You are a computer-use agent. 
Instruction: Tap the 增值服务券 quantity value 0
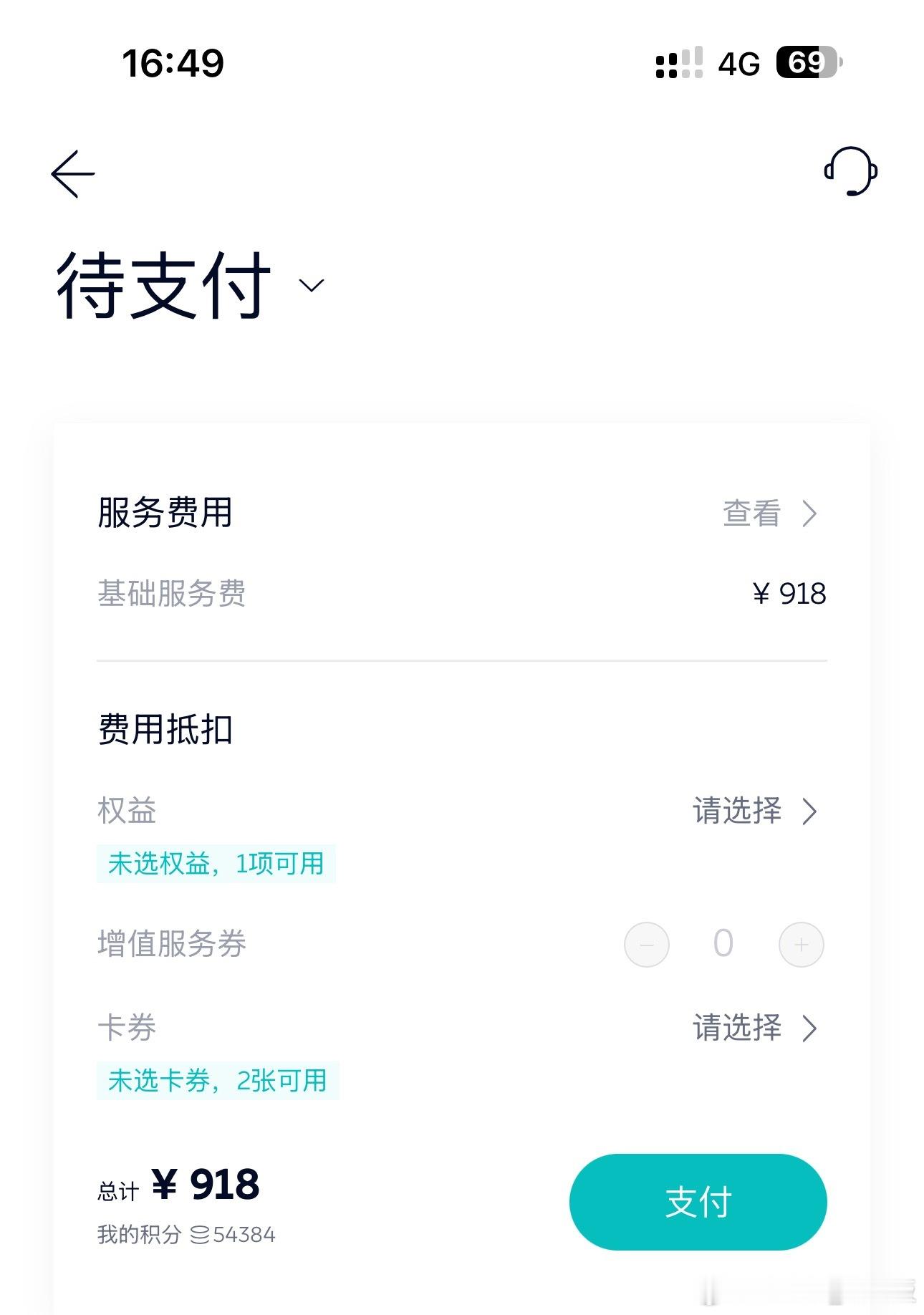tap(723, 945)
